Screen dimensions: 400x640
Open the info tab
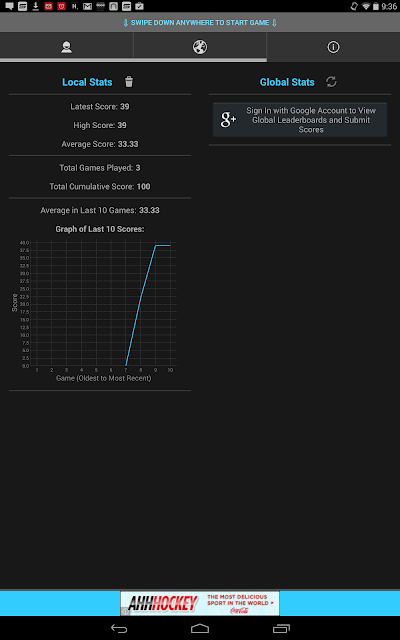point(333,47)
